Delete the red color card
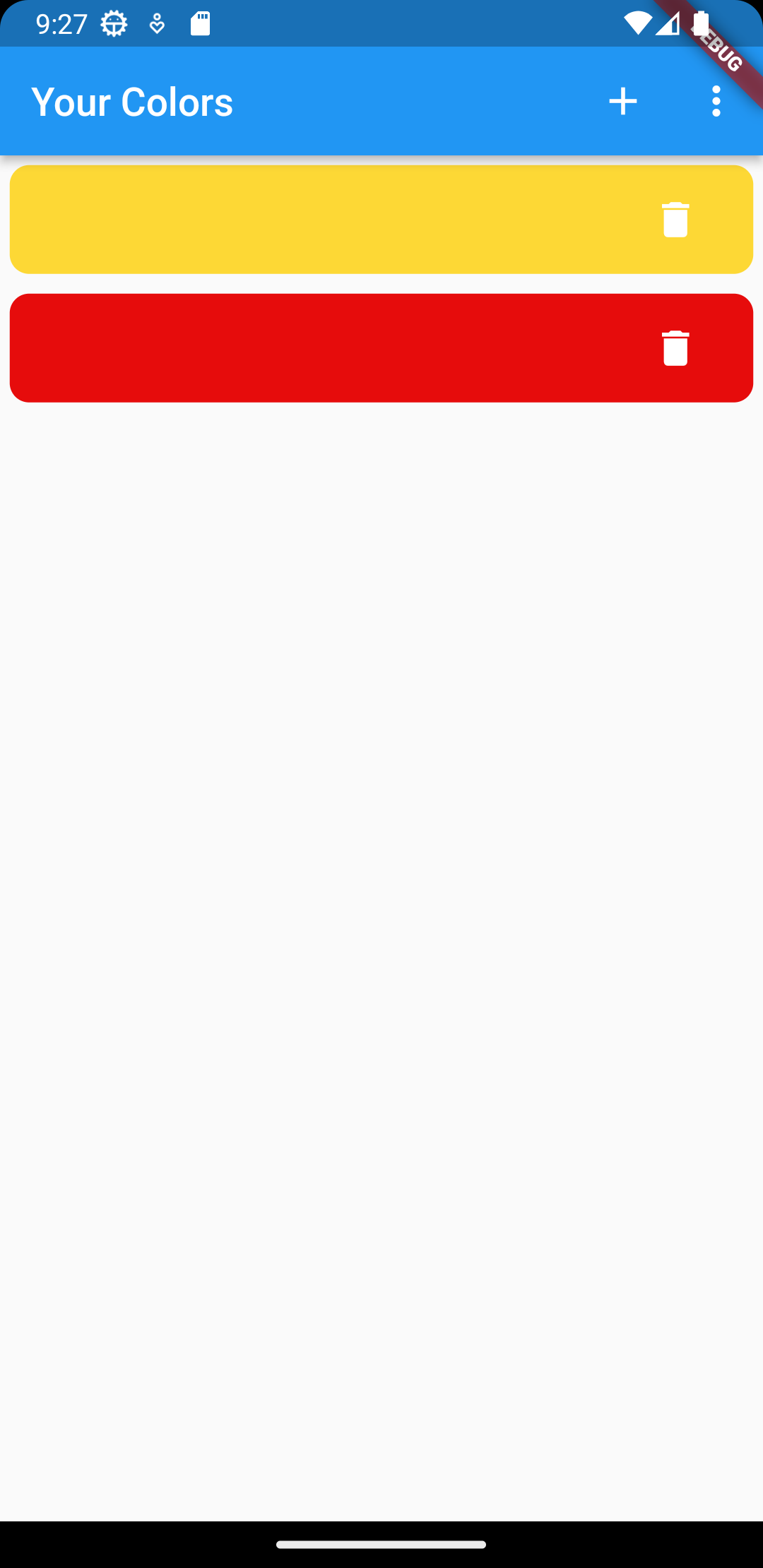 point(675,348)
